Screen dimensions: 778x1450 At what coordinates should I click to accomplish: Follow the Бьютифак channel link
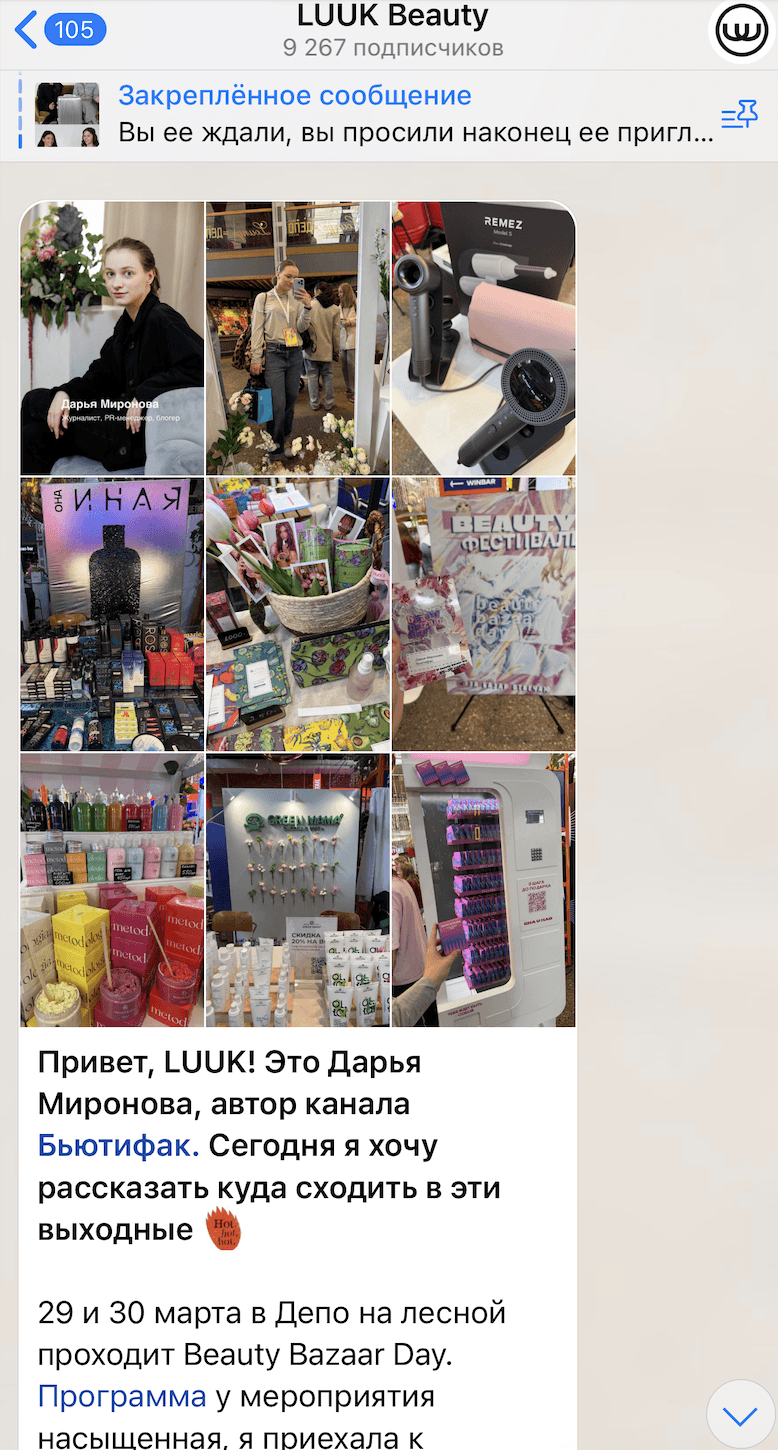click(118, 1145)
